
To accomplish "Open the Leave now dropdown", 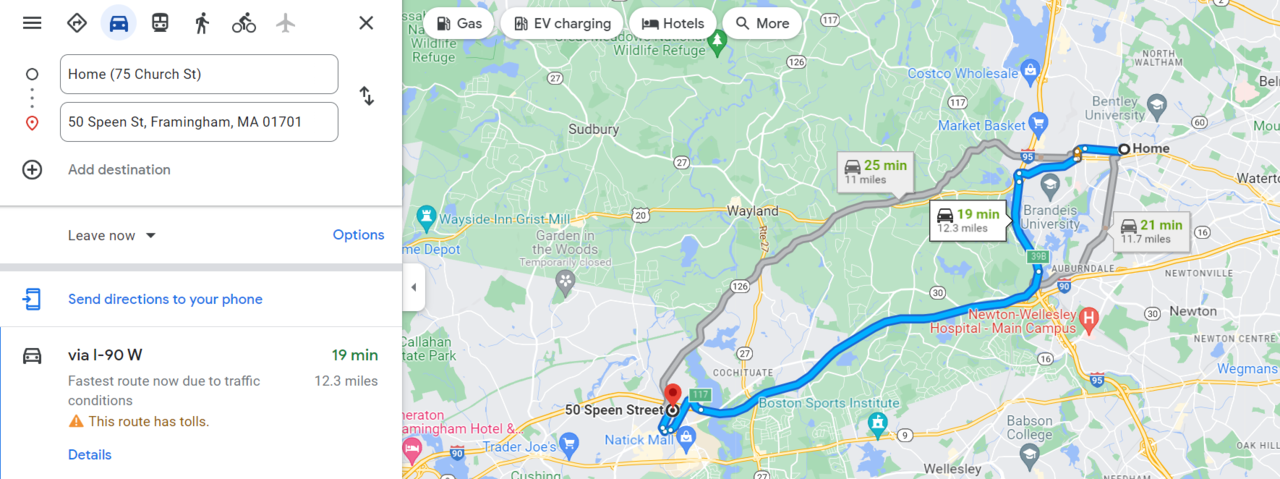I will (x=112, y=236).
